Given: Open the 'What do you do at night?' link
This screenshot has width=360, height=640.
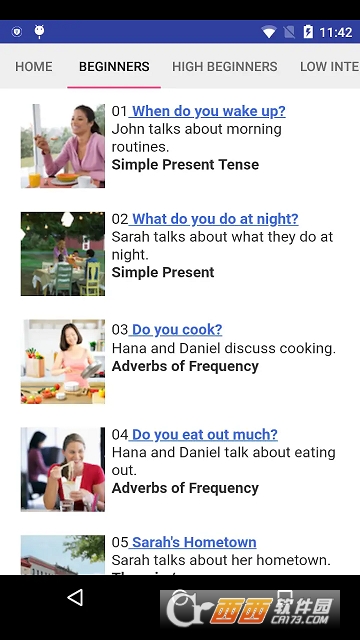Looking at the screenshot, I should click(x=214, y=219).
